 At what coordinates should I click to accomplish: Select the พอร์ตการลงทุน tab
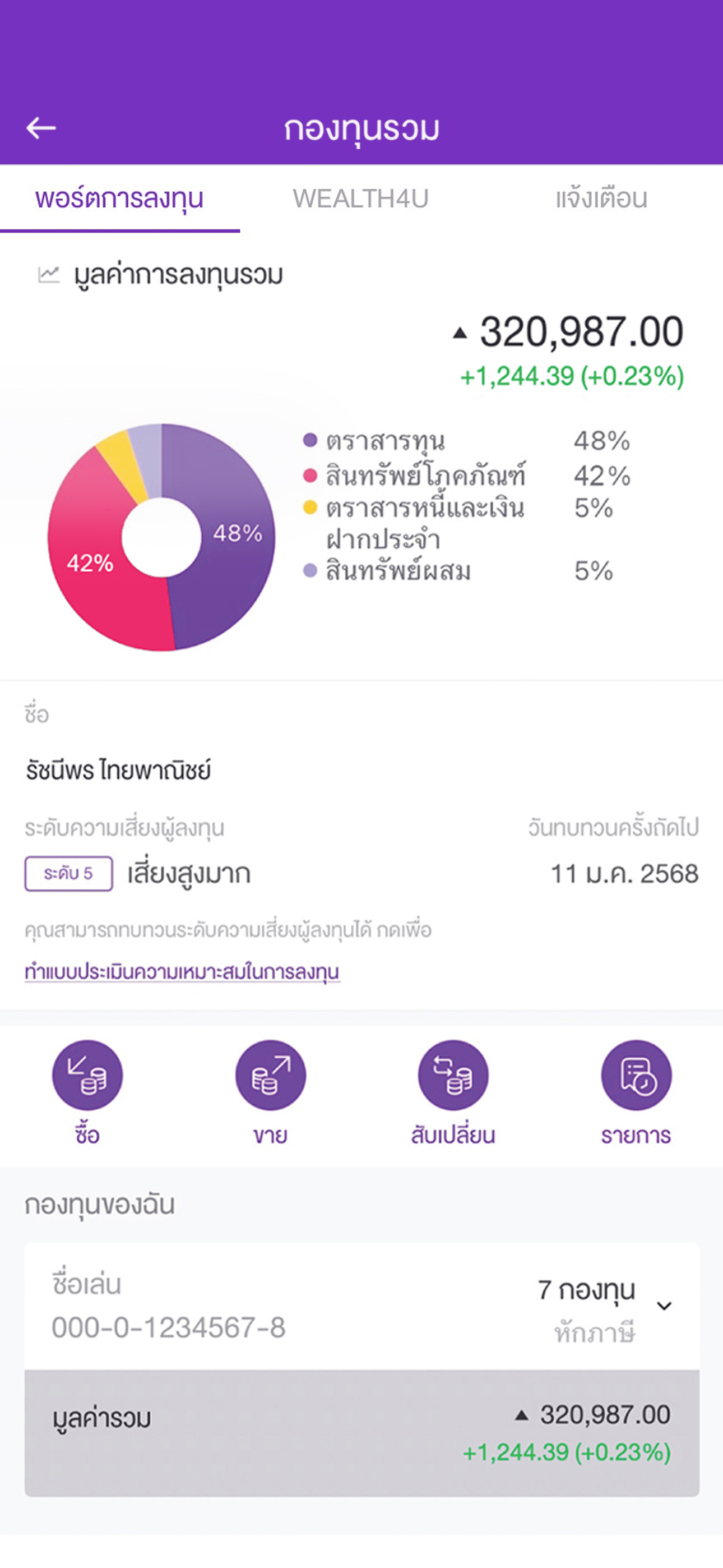pyautogui.click(x=119, y=199)
